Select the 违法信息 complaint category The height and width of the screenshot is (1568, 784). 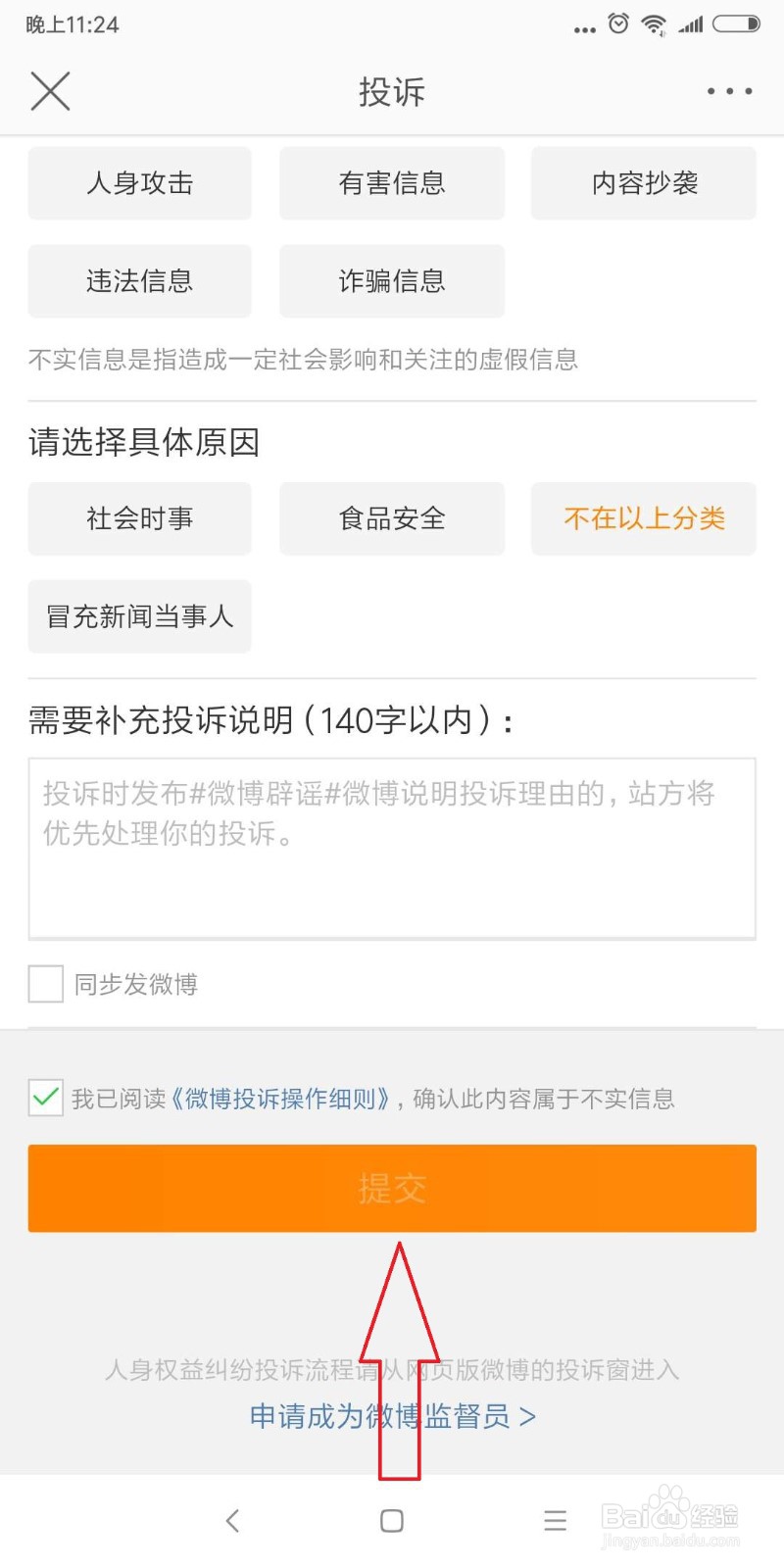(139, 281)
